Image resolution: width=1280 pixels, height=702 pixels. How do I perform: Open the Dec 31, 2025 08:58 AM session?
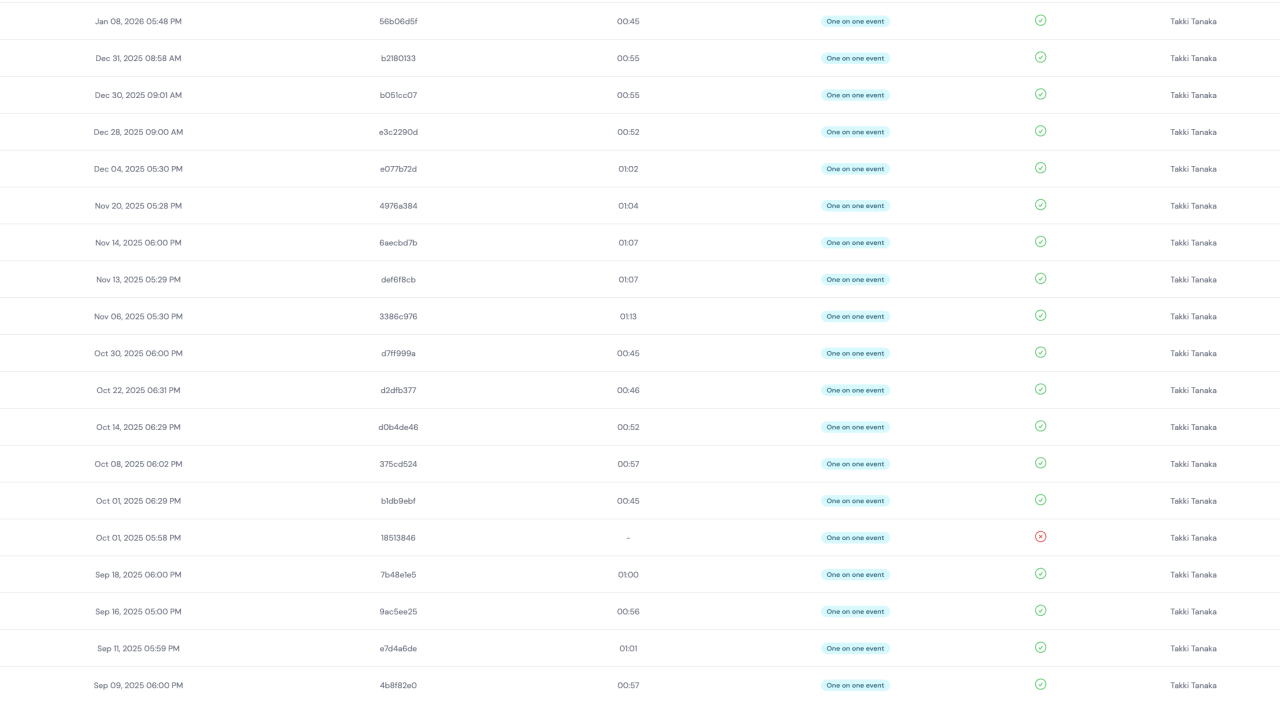(x=138, y=58)
